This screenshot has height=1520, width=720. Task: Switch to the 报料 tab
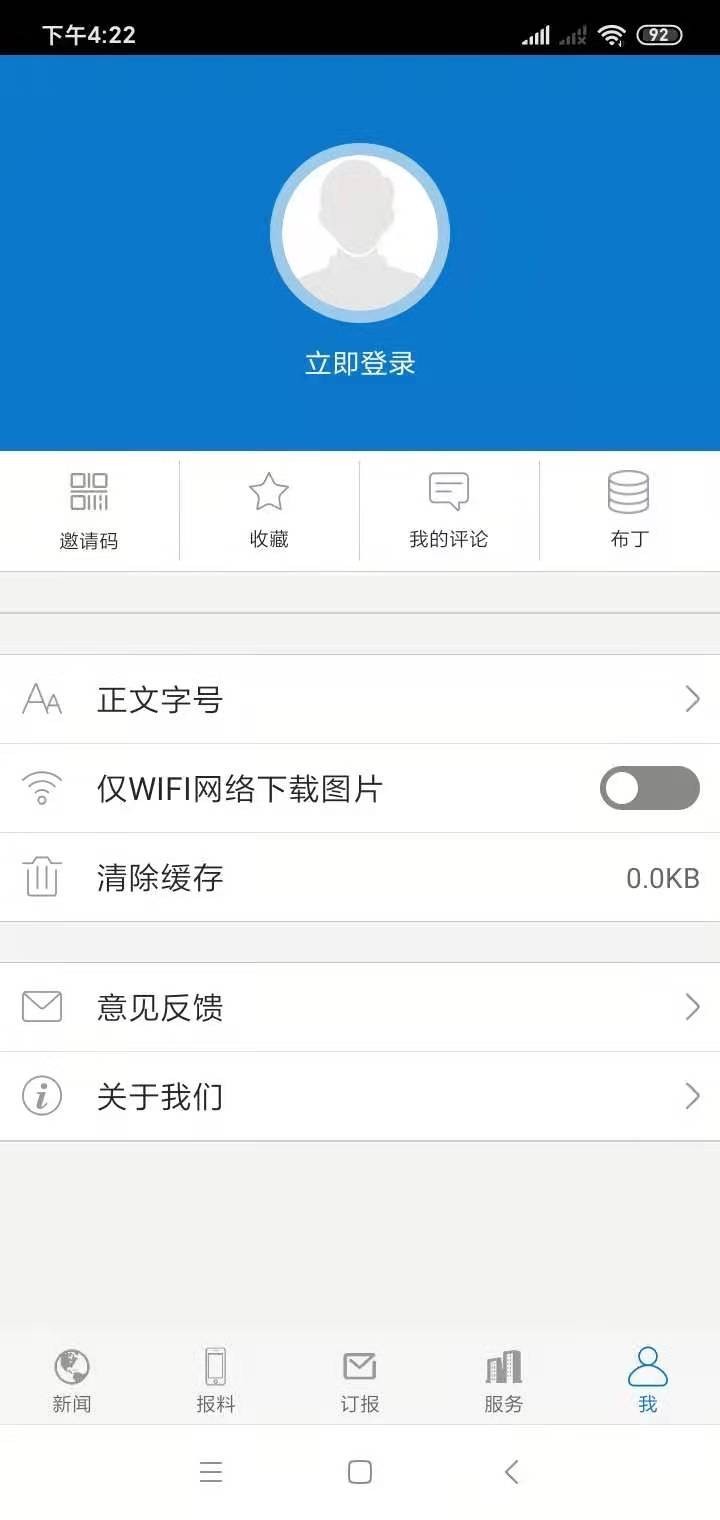[216, 1380]
